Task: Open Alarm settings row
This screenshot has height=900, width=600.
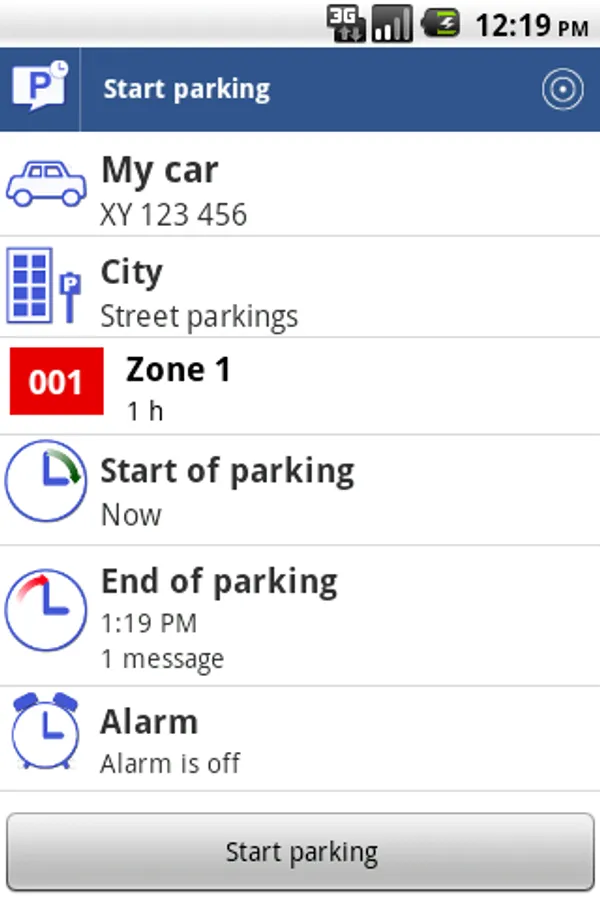Action: click(x=300, y=738)
